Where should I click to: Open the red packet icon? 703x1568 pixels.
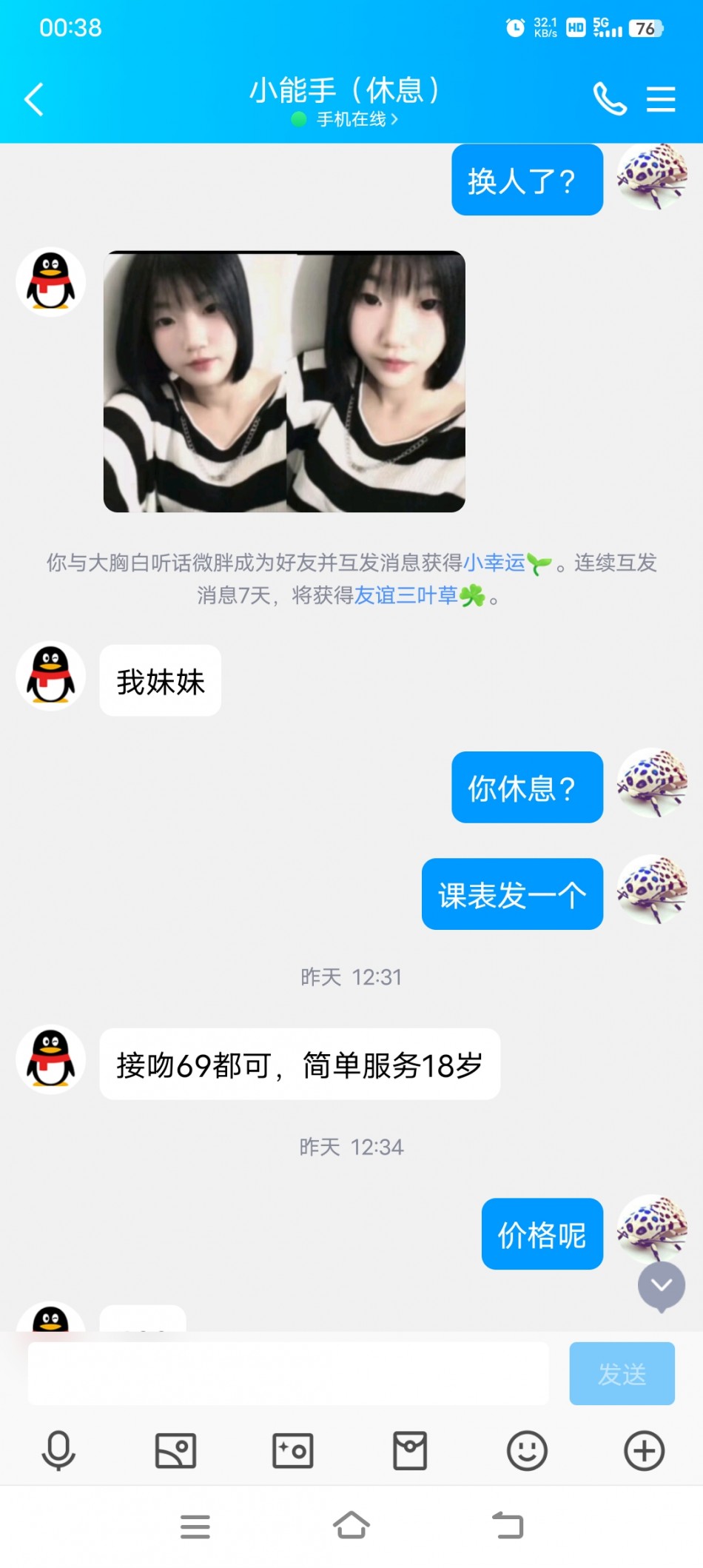[410, 1451]
